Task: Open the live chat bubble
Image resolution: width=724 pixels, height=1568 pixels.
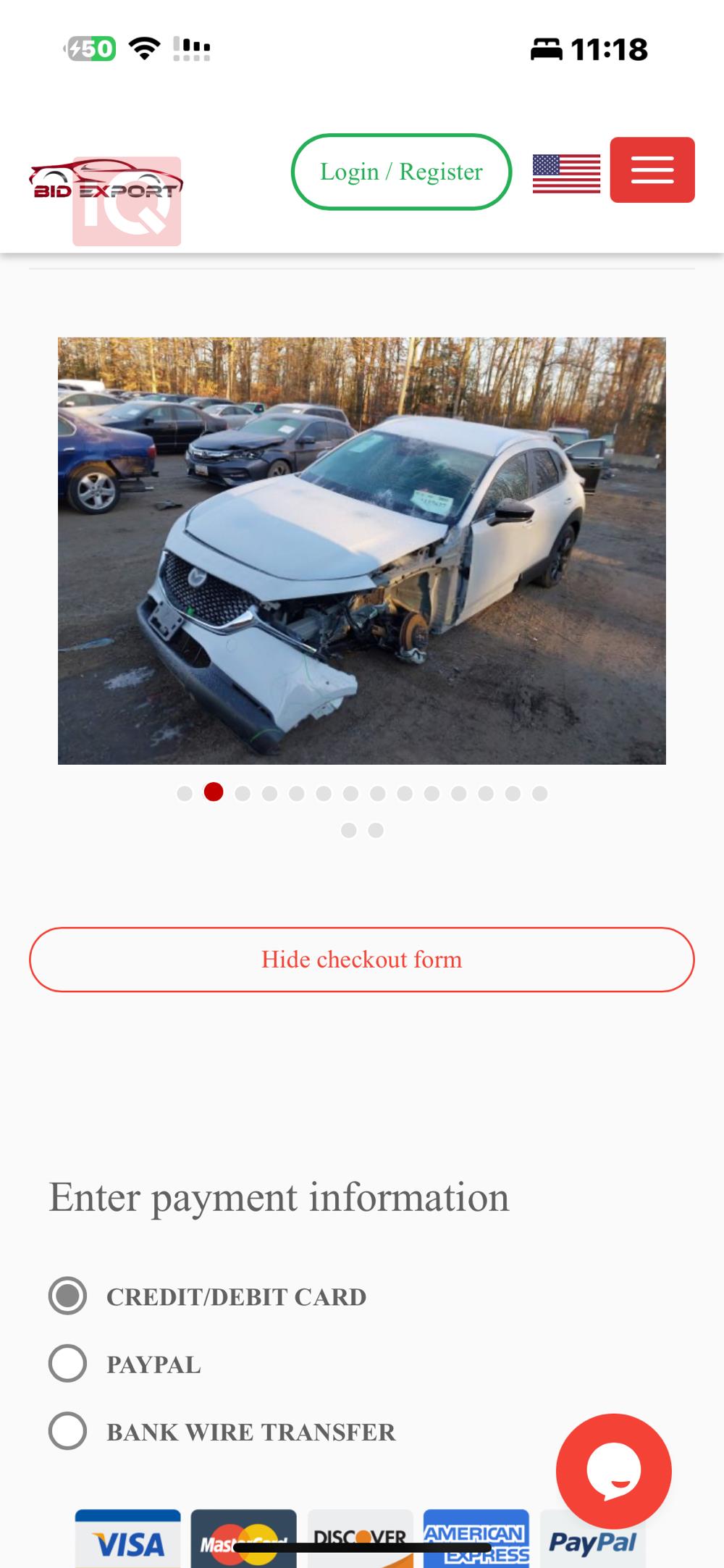Action: tap(613, 1471)
